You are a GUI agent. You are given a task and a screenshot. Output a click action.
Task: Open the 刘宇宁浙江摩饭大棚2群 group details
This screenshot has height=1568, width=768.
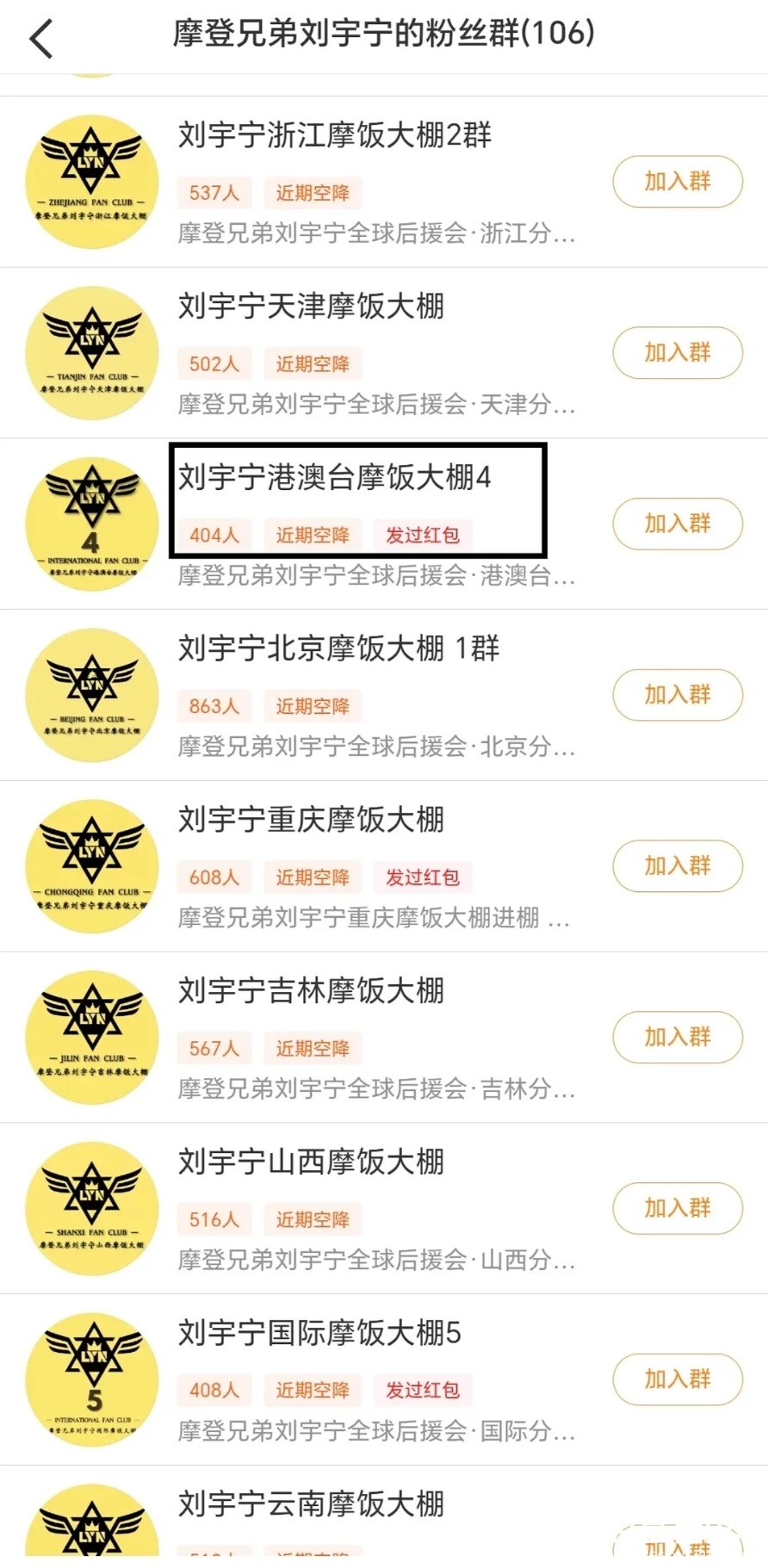[x=384, y=182]
